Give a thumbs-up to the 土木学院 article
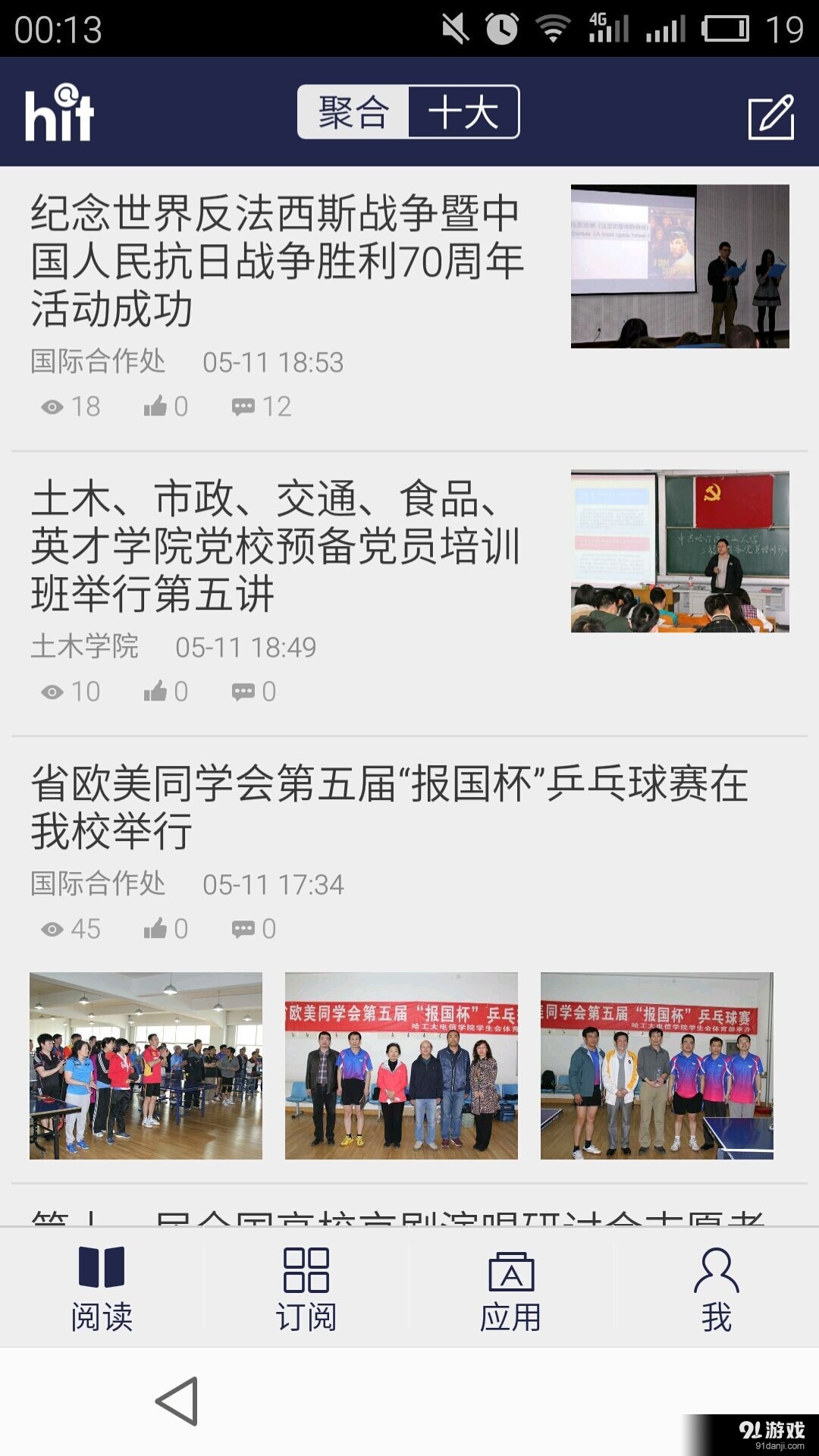 tap(157, 691)
